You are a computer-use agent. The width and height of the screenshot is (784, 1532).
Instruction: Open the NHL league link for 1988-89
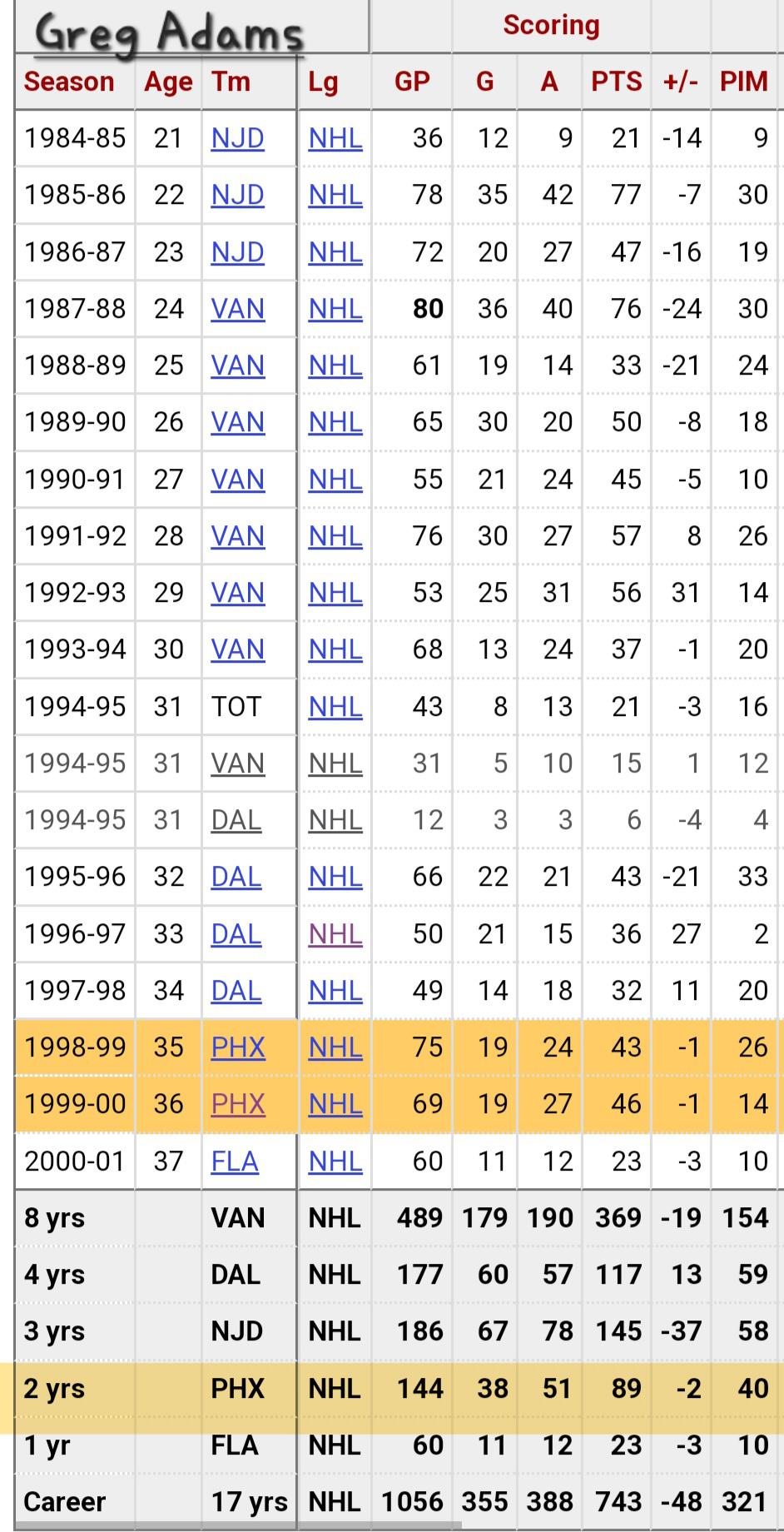pyautogui.click(x=335, y=366)
